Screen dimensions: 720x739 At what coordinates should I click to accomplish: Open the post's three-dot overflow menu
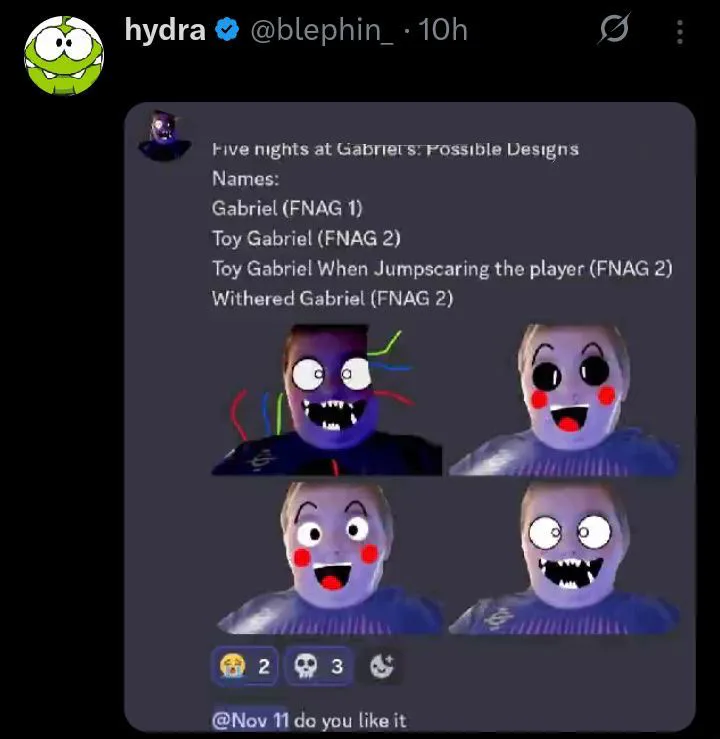click(x=679, y=32)
